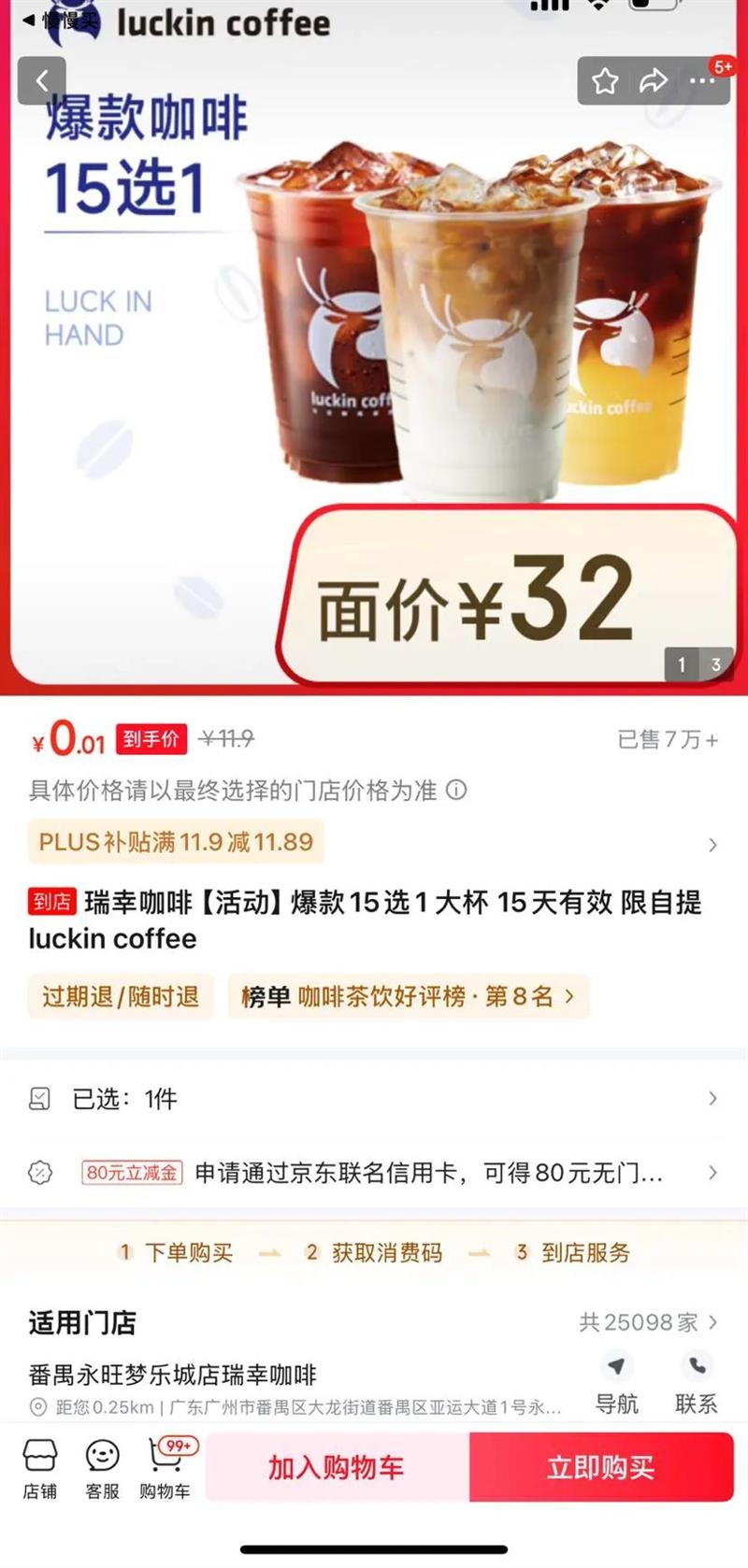
Task: Buy now with 立即购买
Action: (x=601, y=1468)
